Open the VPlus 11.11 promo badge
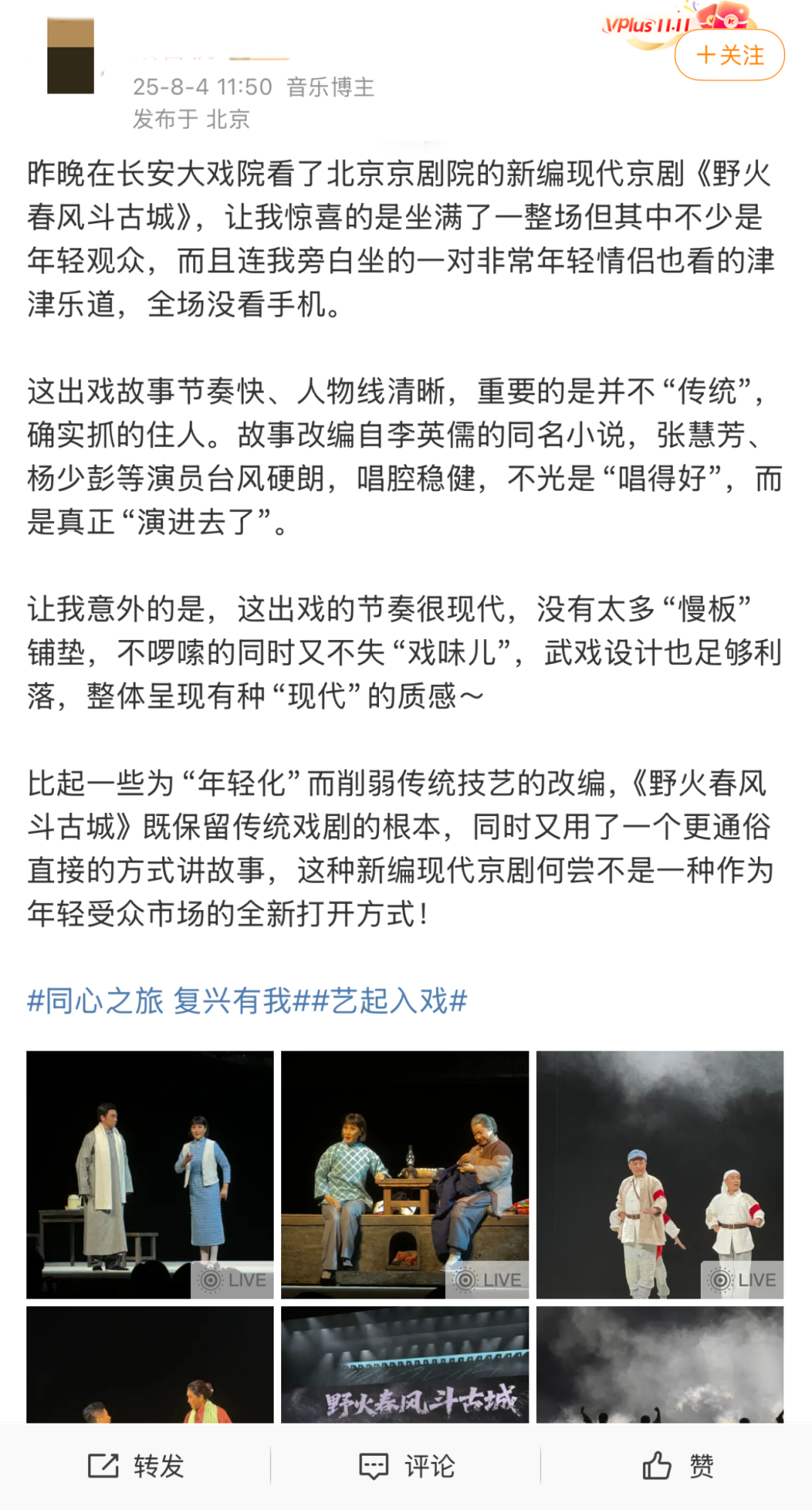 point(648,25)
